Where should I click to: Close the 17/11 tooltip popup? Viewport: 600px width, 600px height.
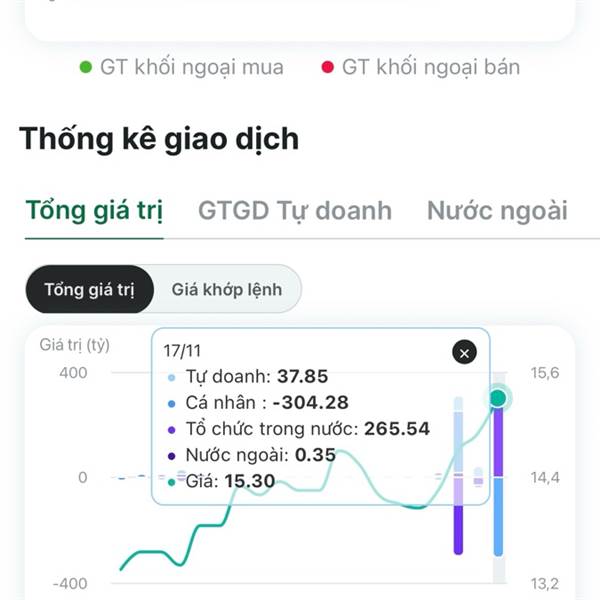point(464,352)
